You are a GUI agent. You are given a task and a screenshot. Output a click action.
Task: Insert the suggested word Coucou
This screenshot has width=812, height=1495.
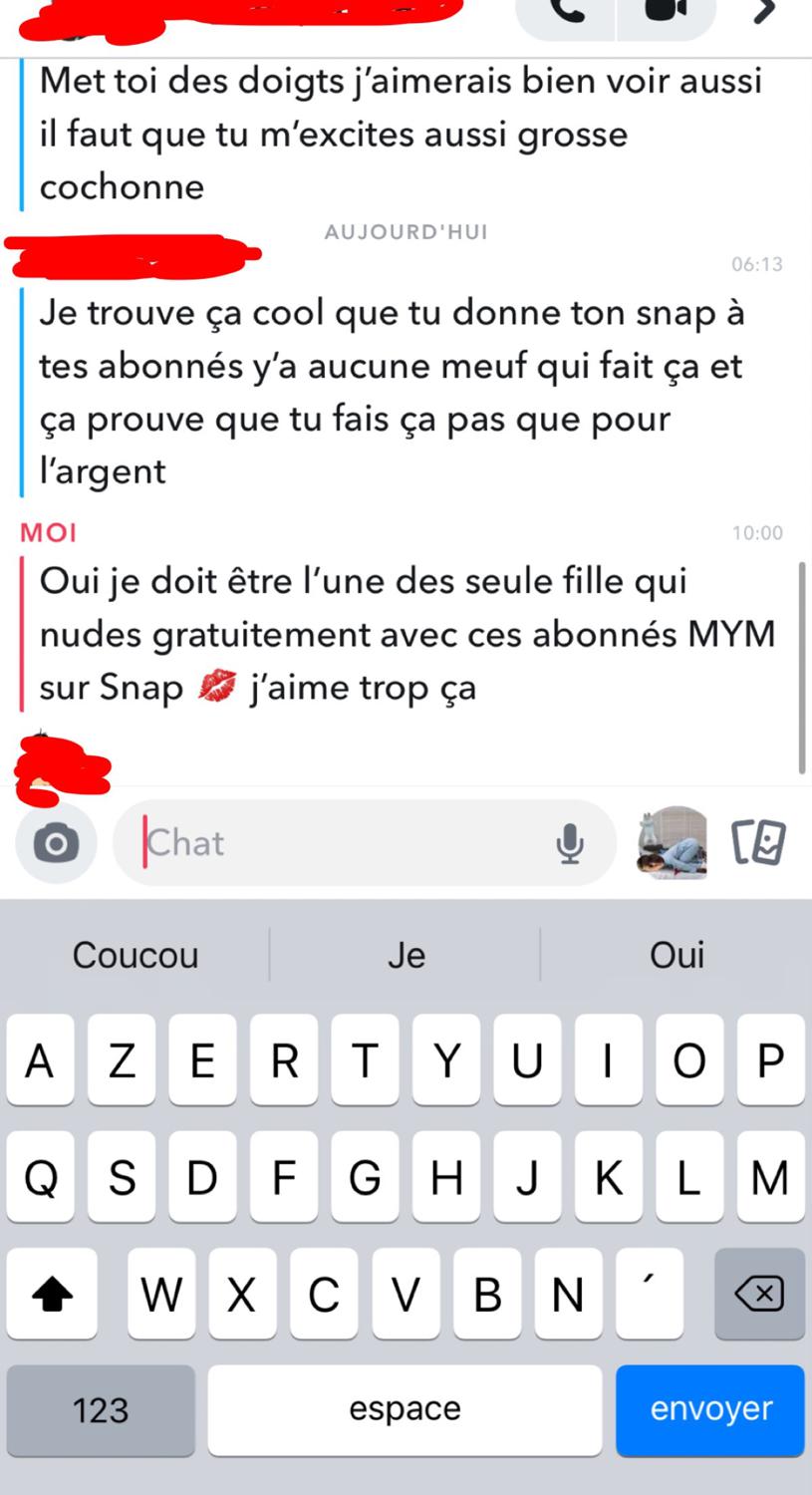coord(135,955)
